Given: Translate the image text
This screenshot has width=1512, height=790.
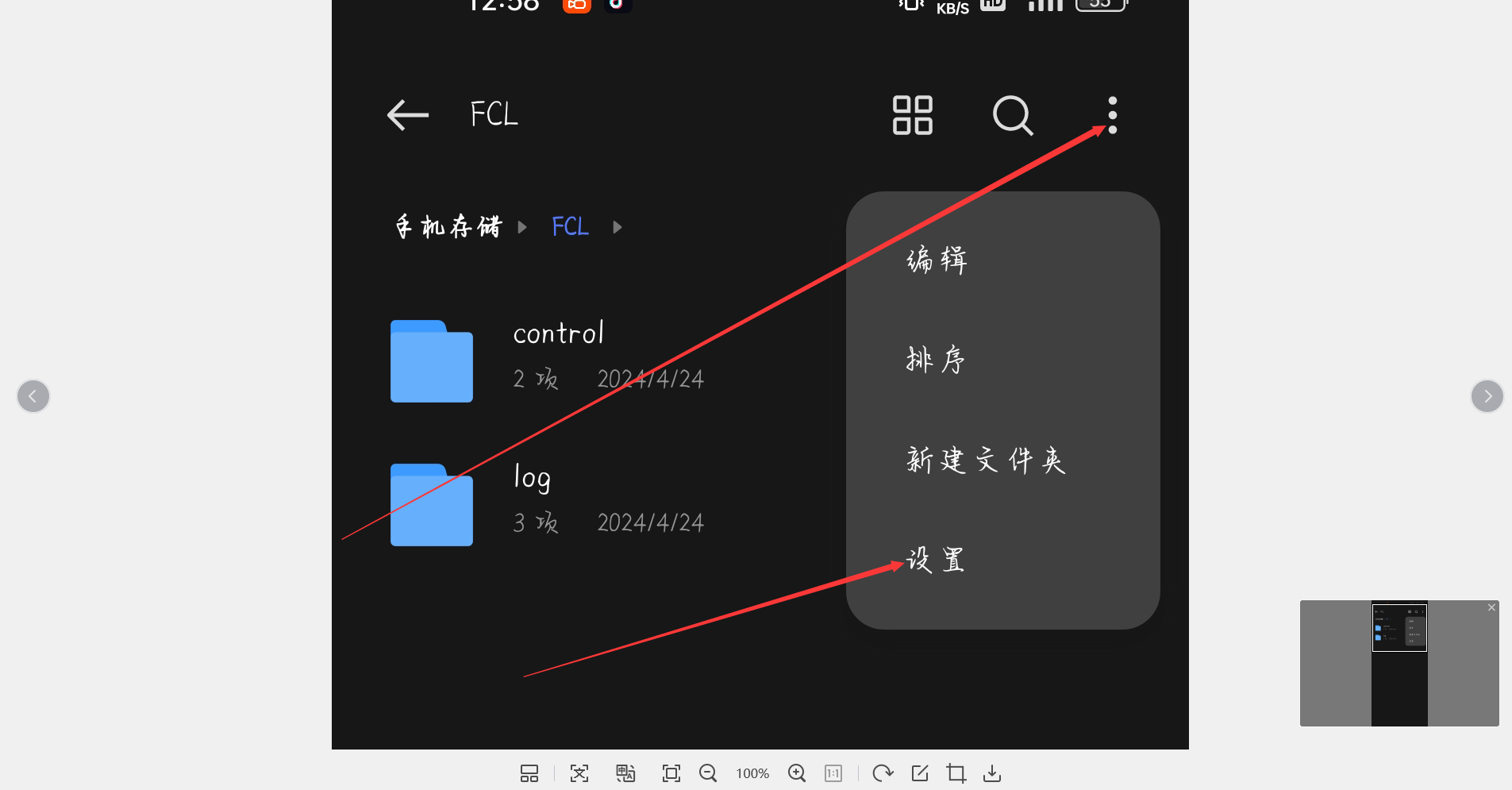Looking at the screenshot, I should pyautogui.click(x=625, y=773).
